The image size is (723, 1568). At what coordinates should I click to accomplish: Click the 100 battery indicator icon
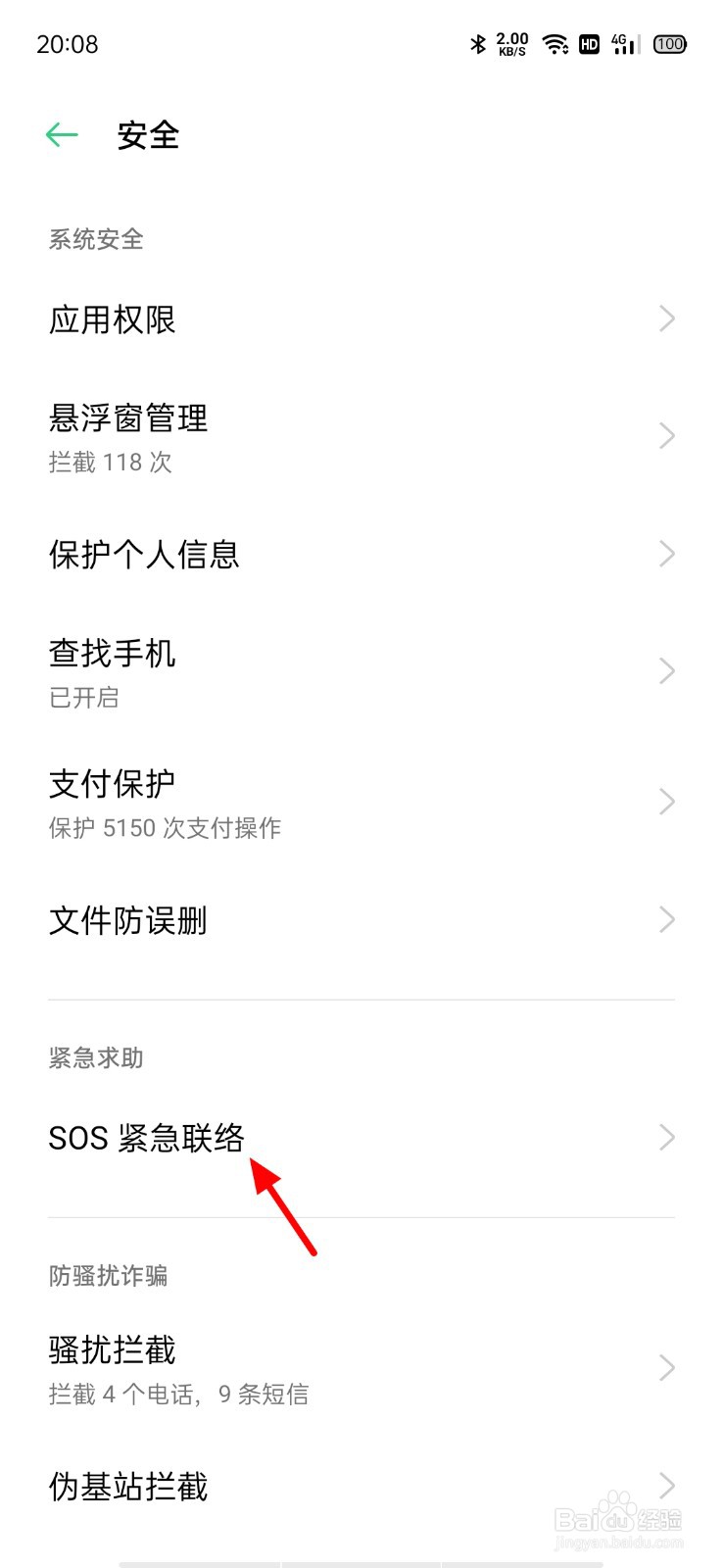669,45
